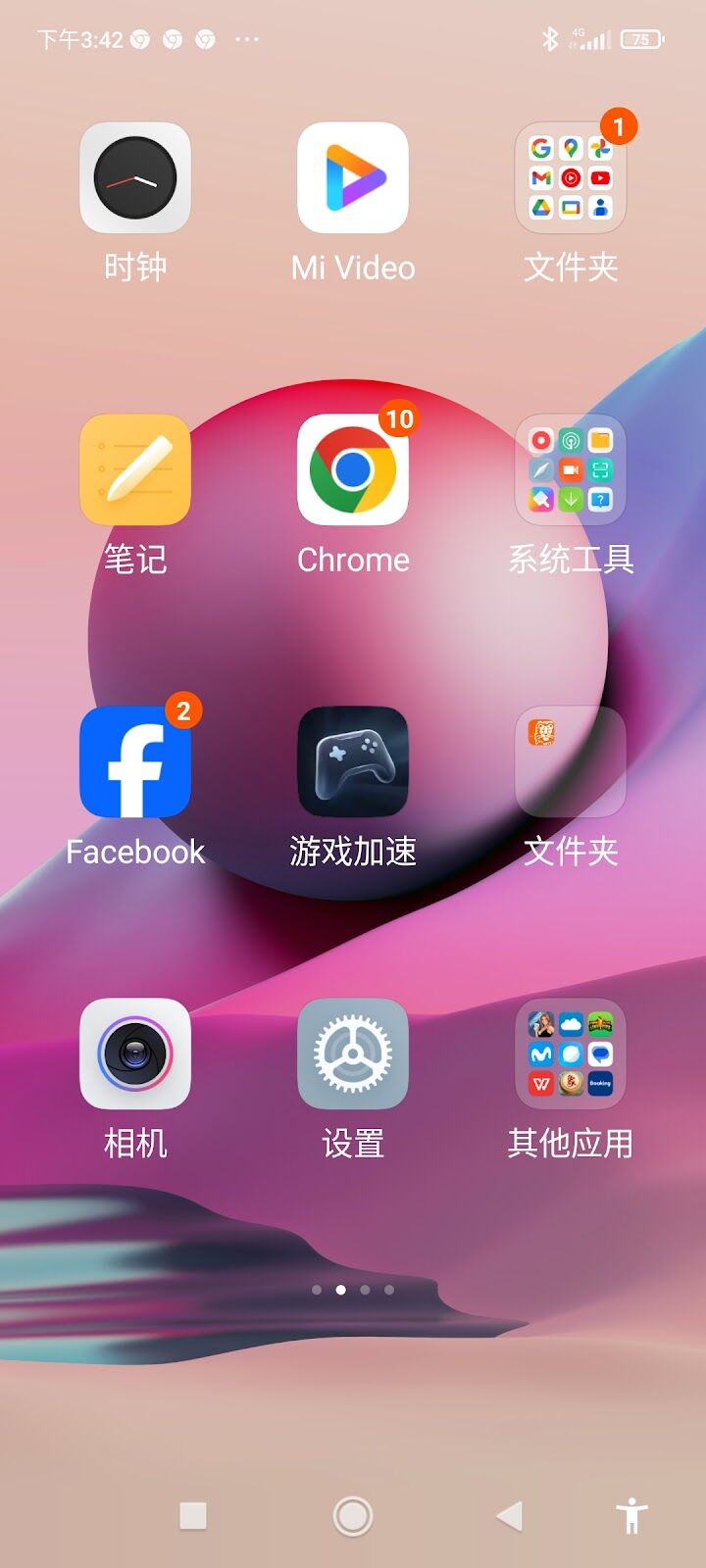The height and width of the screenshot is (1568, 706).
Task: Open the 时钟 clock app
Action: point(135,178)
